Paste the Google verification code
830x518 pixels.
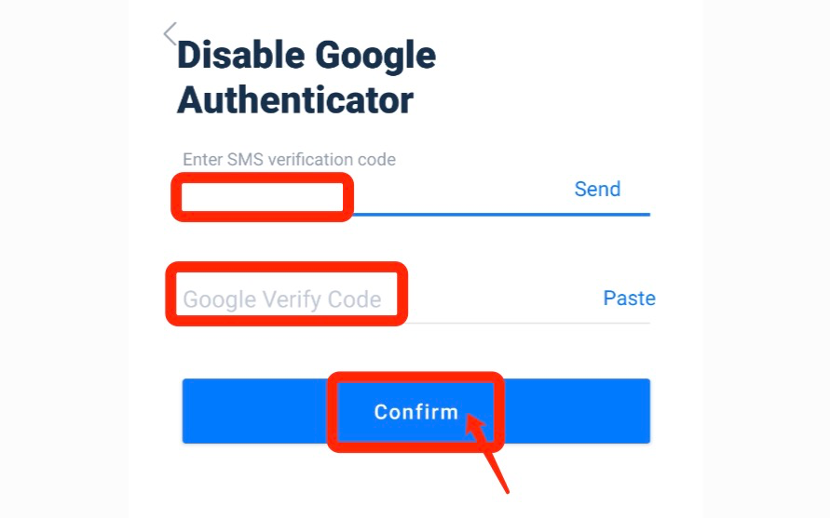[629, 298]
